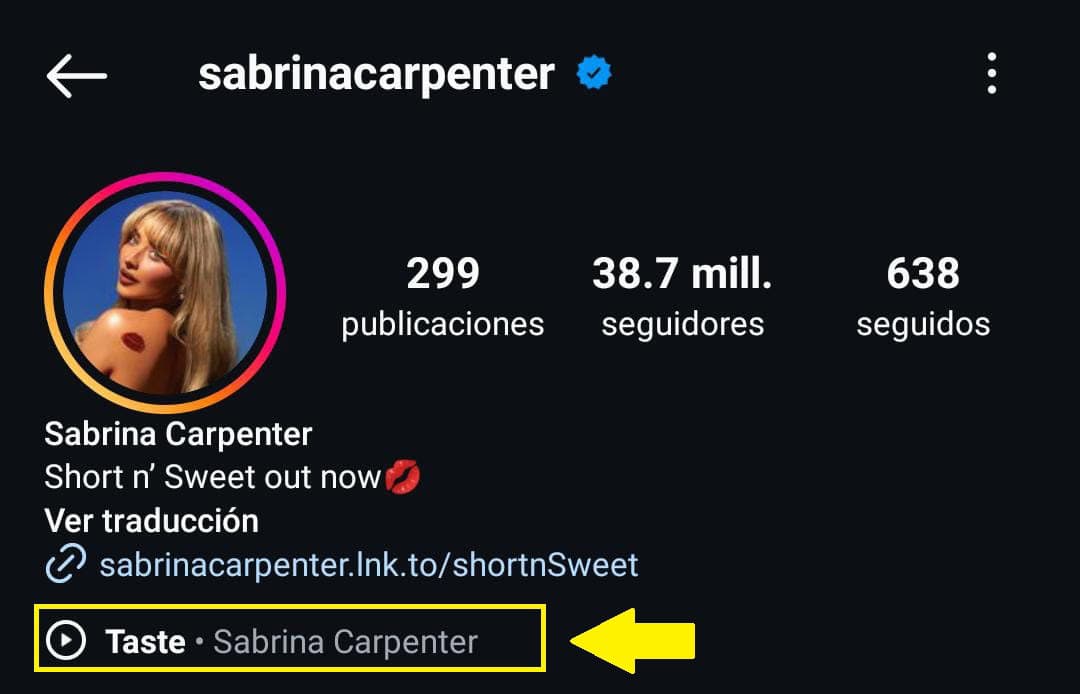1080x694 pixels.
Task: View Sabrina Carpenter's story via profile picture
Action: [x=165, y=293]
